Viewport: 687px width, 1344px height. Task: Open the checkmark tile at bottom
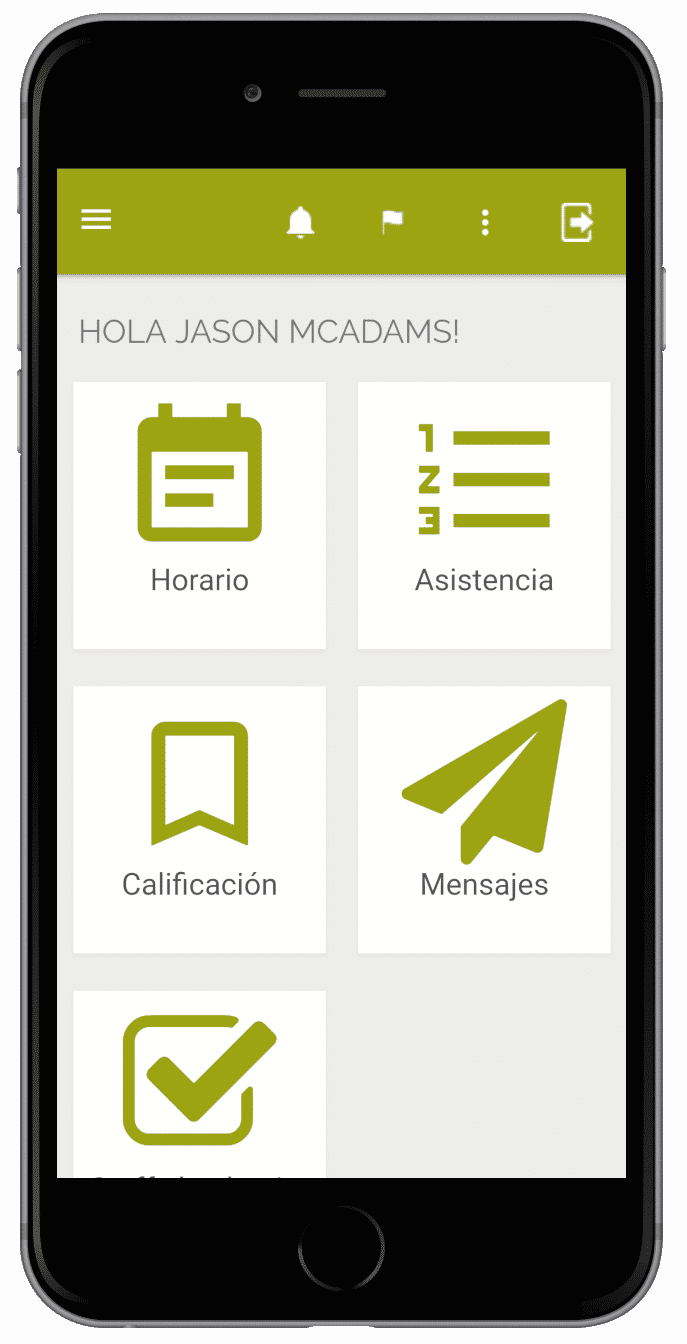pyautogui.click(x=200, y=1084)
